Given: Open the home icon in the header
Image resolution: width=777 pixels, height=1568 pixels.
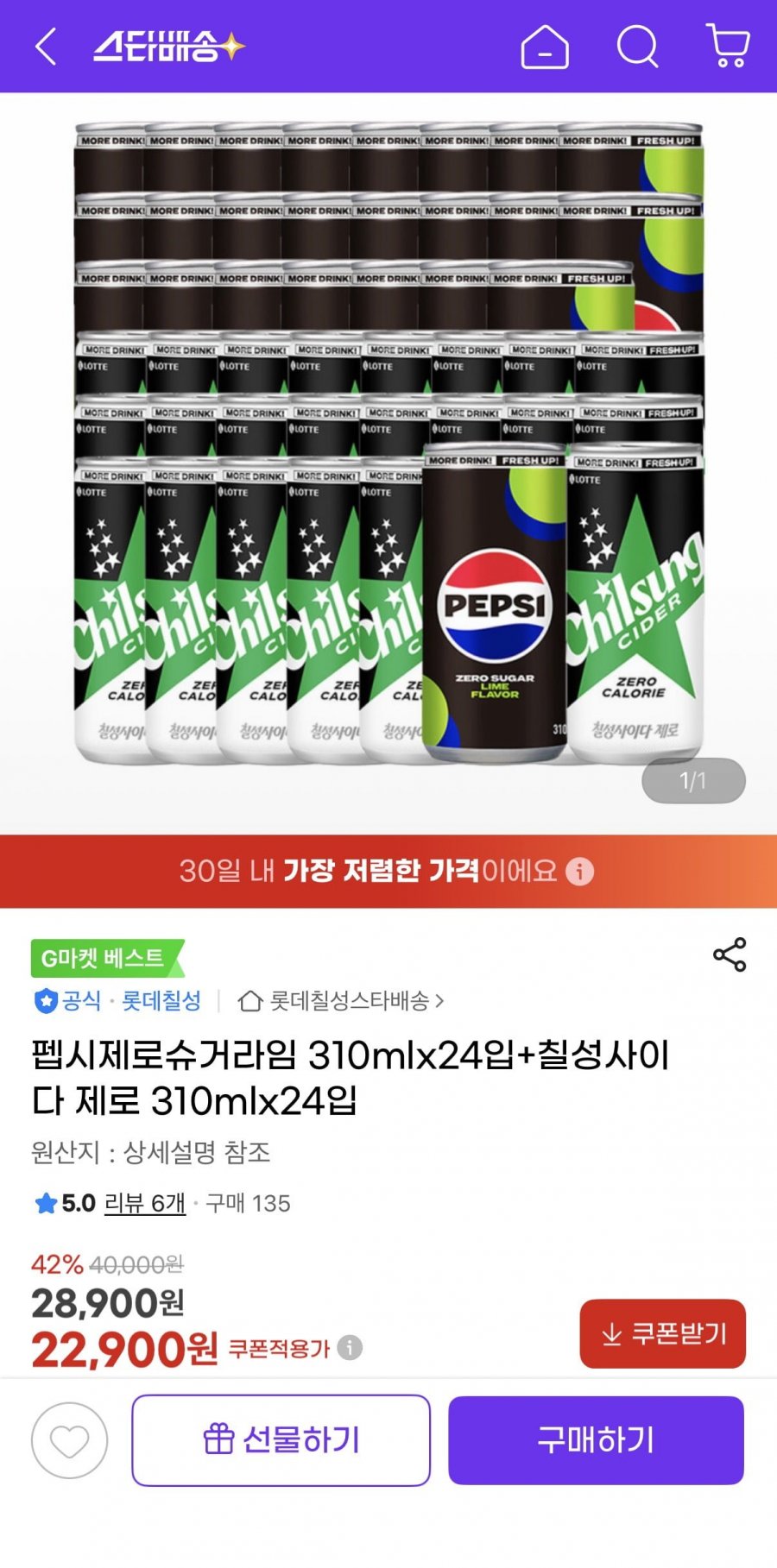Looking at the screenshot, I should (545, 47).
